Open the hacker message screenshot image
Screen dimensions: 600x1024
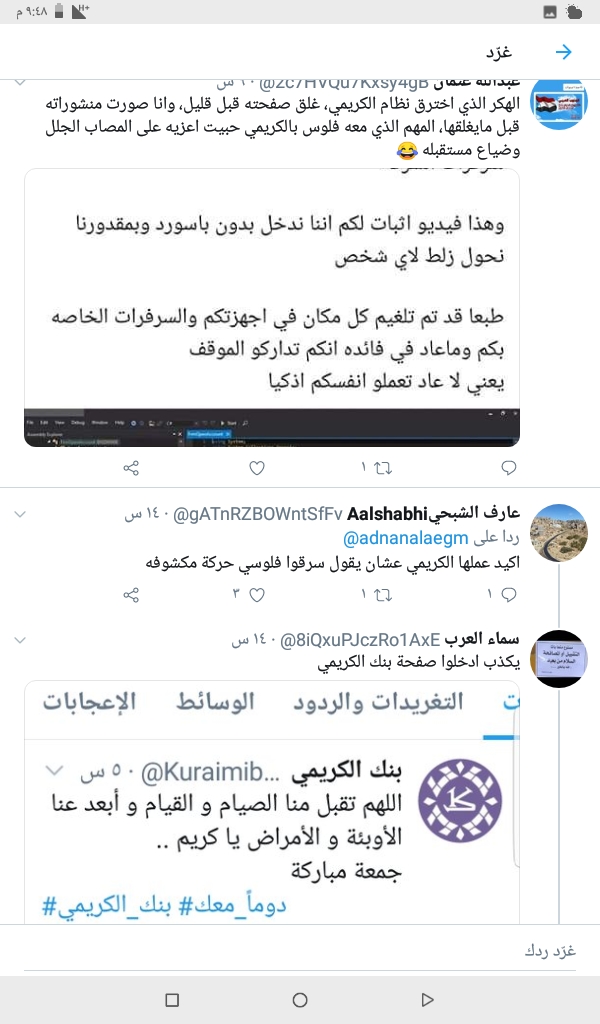[272, 306]
